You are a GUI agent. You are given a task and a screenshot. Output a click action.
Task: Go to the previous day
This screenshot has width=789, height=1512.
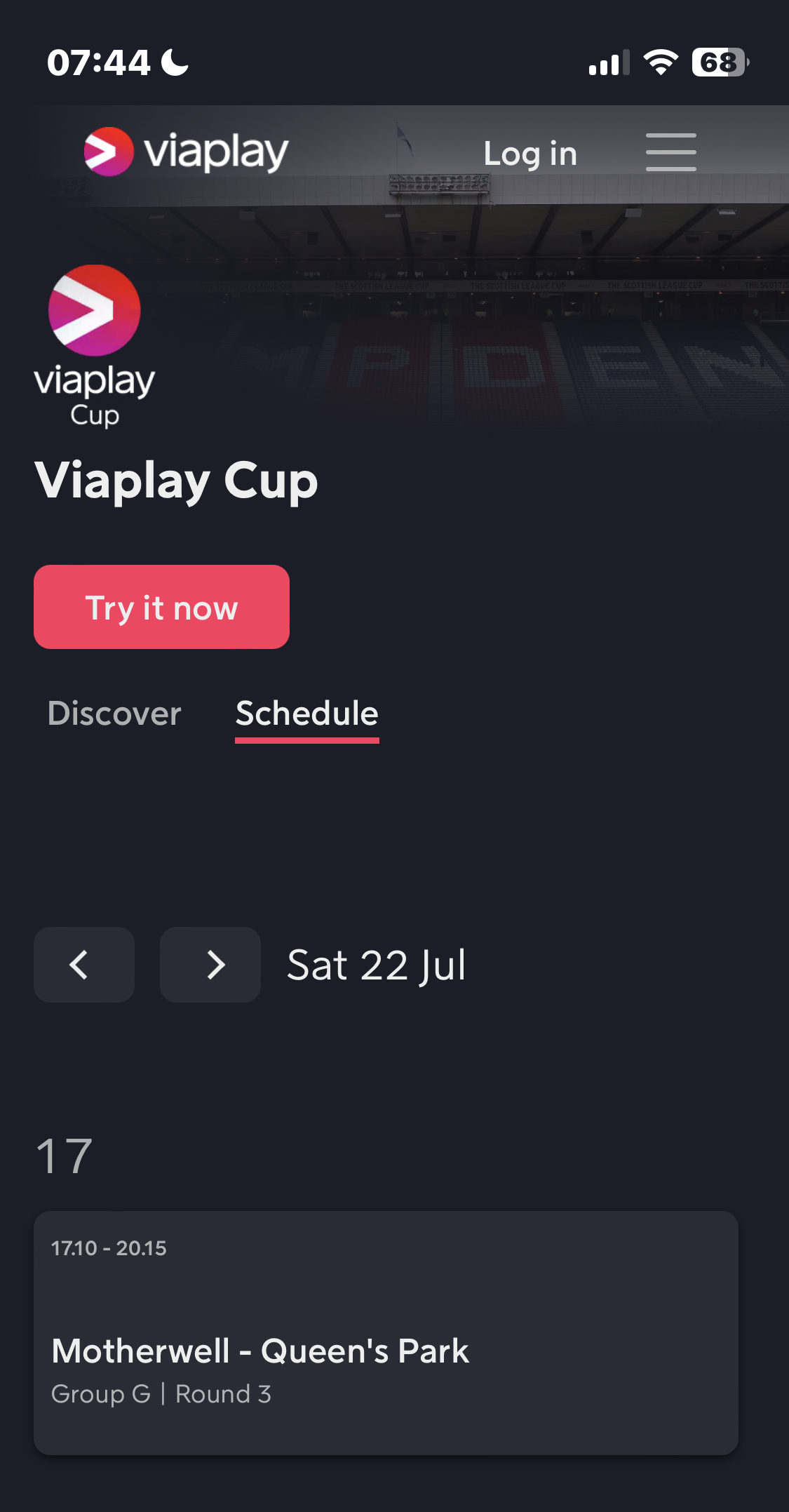click(x=84, y=965)
